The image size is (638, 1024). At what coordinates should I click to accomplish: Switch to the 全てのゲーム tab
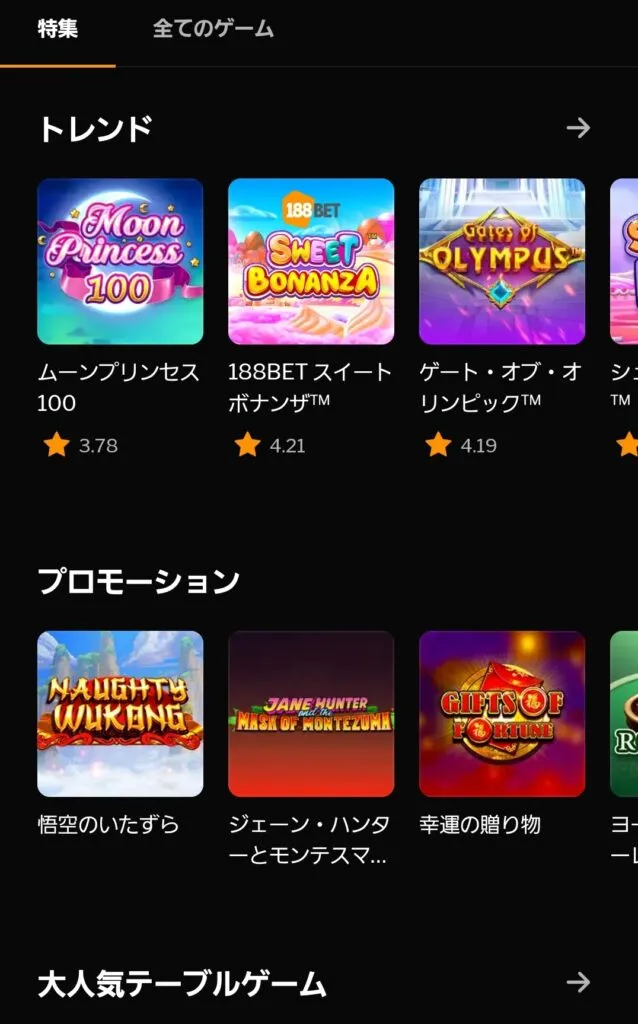[213, 29]
